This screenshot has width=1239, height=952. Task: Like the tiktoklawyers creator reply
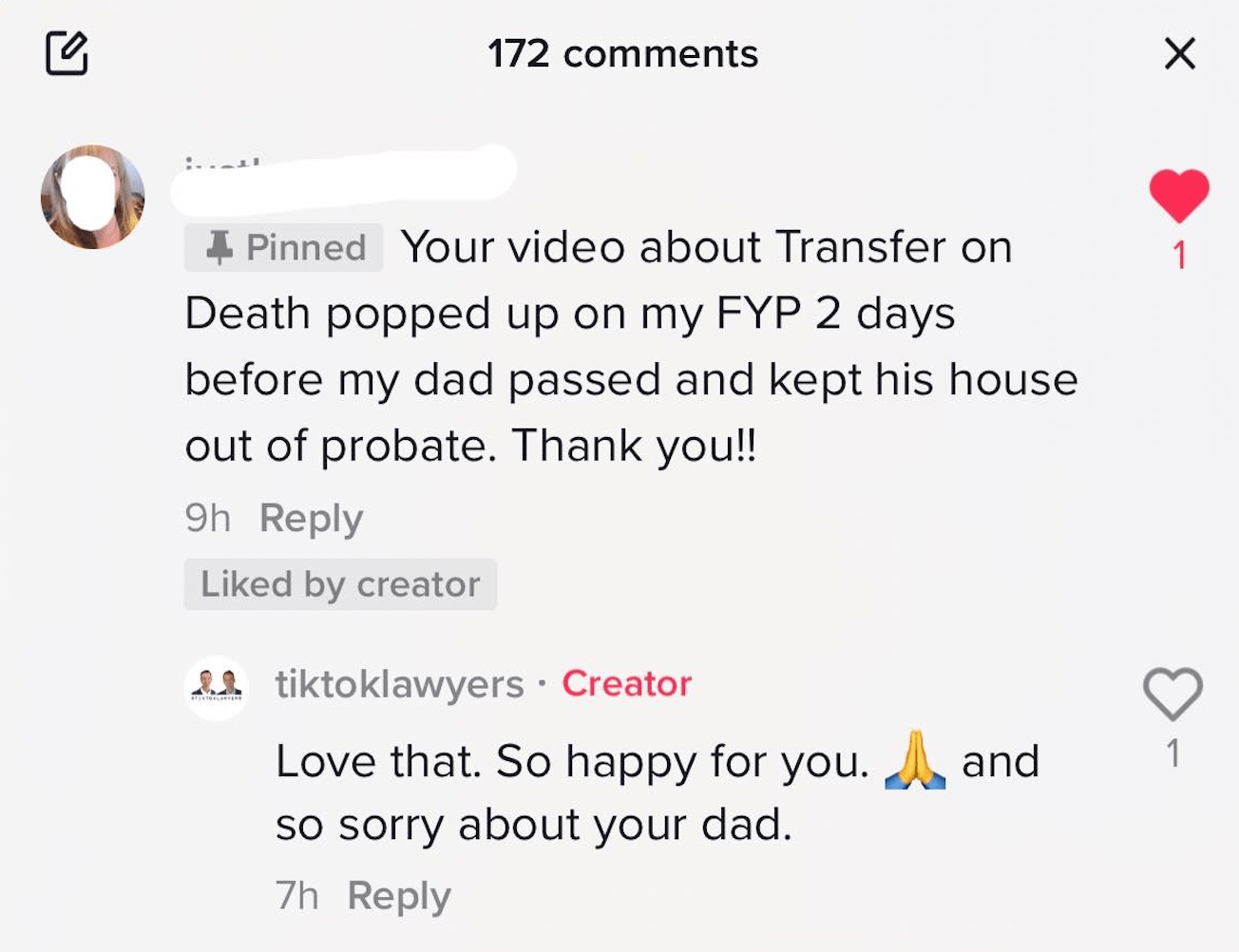coord(1172,694)
